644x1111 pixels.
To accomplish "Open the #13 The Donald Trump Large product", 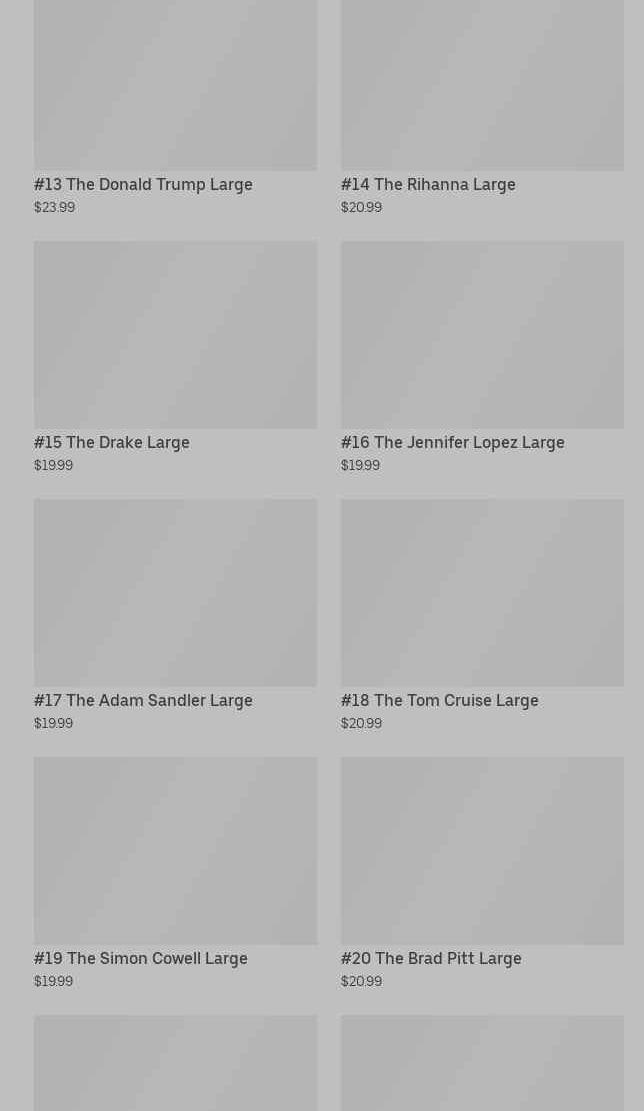I will coord(143,184).
